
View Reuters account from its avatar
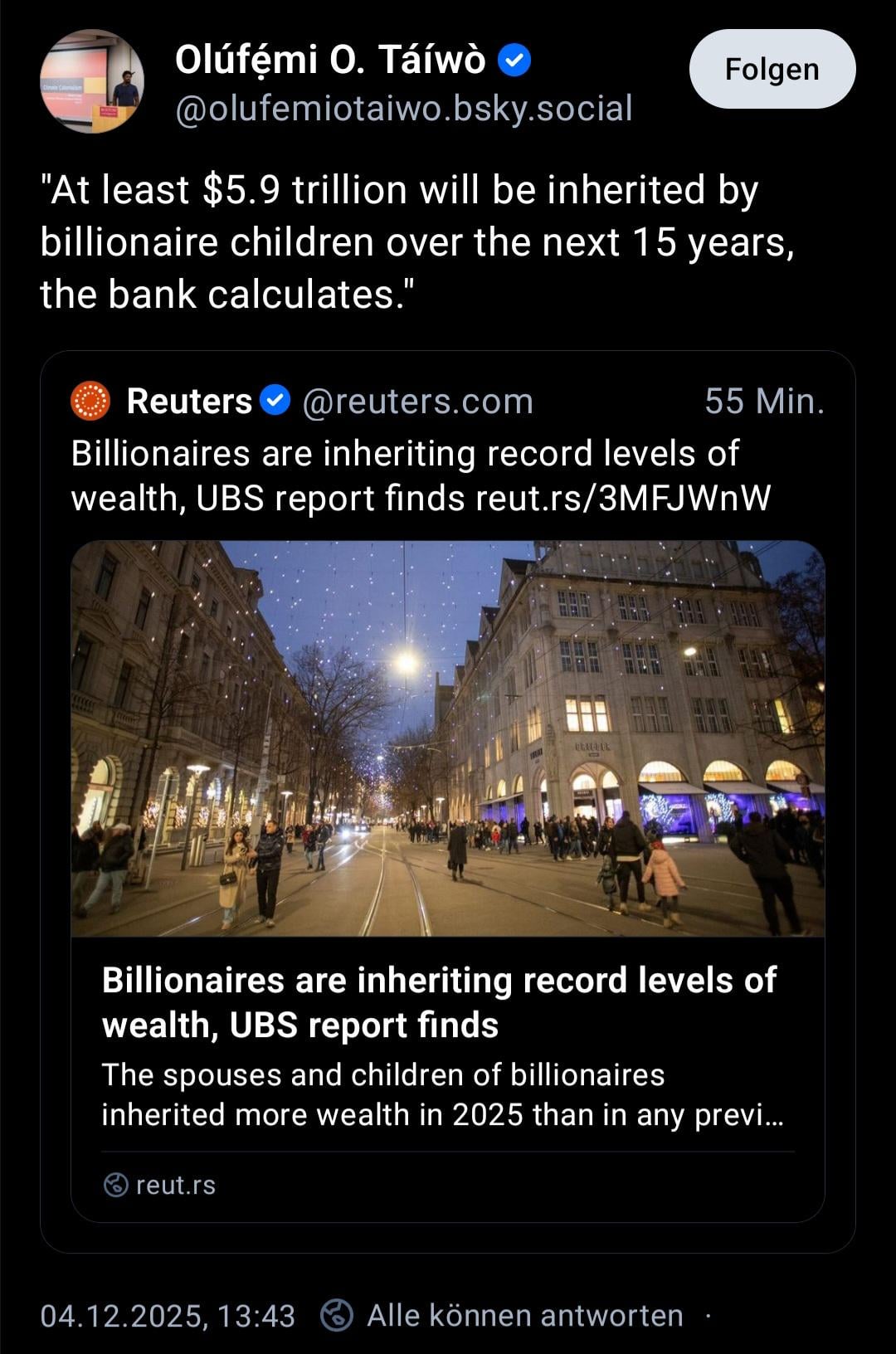pos(91,402)
